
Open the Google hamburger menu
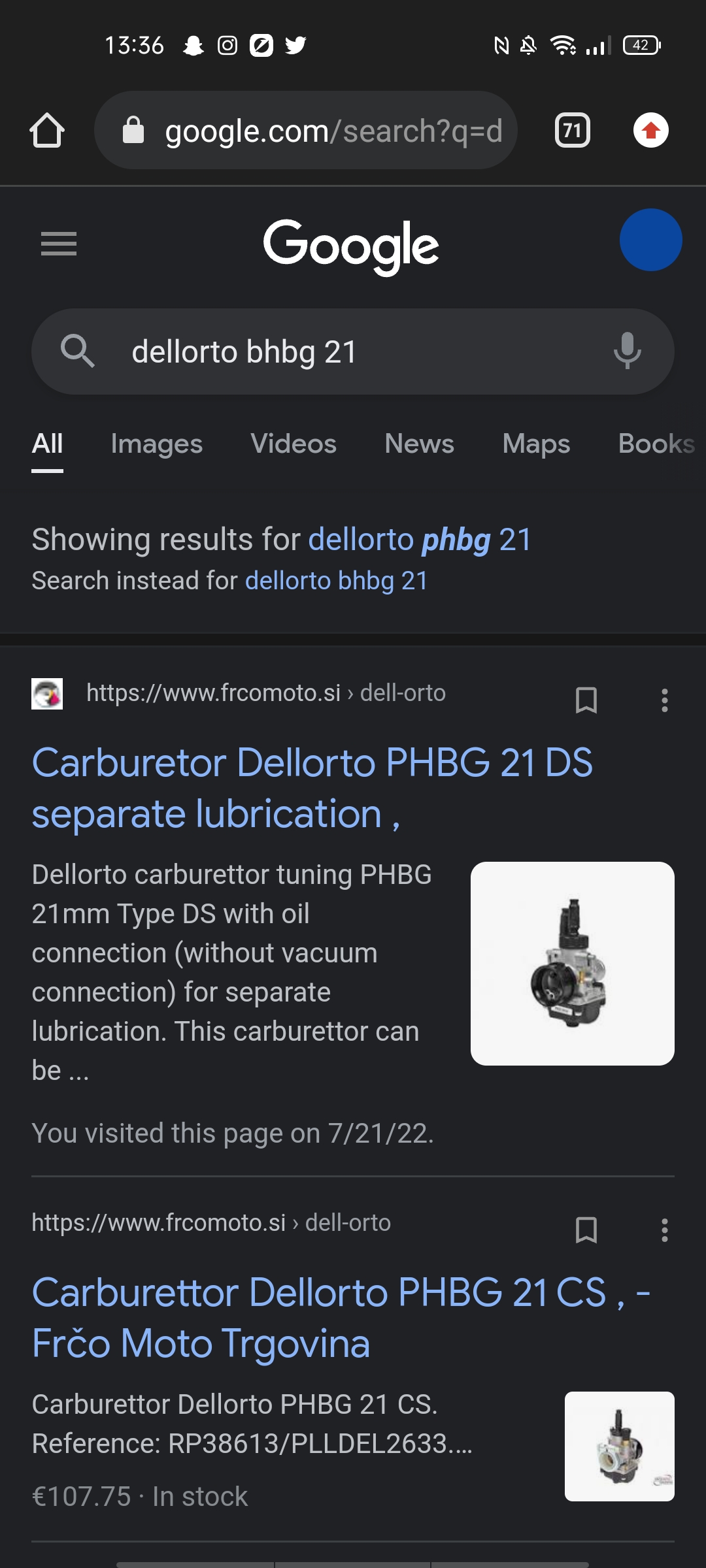[x=59, y=244]
